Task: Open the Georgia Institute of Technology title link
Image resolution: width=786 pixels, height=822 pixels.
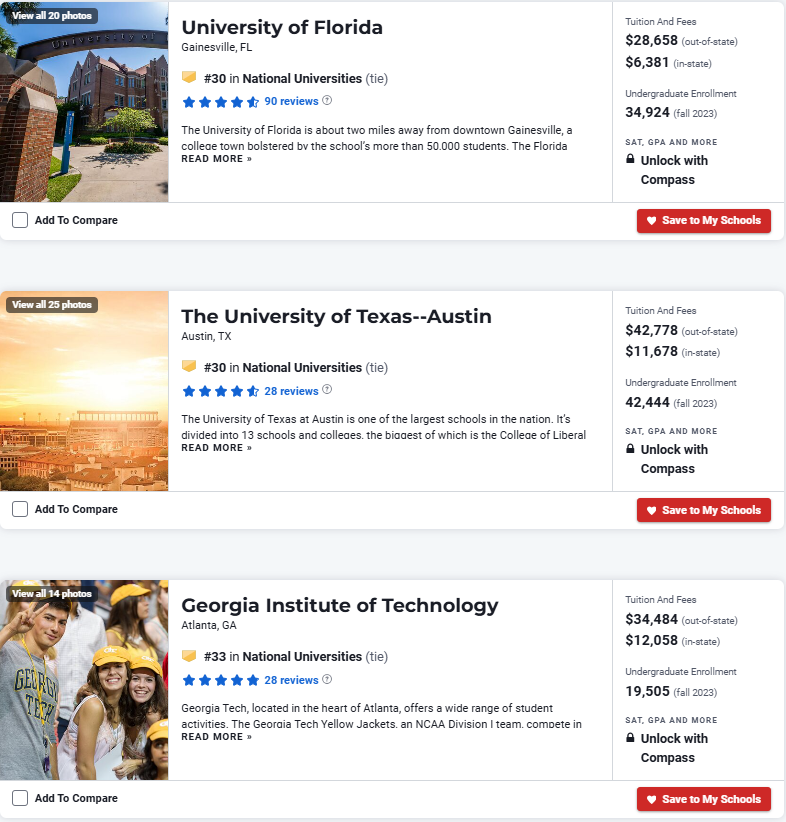Action: pos(339,605)
